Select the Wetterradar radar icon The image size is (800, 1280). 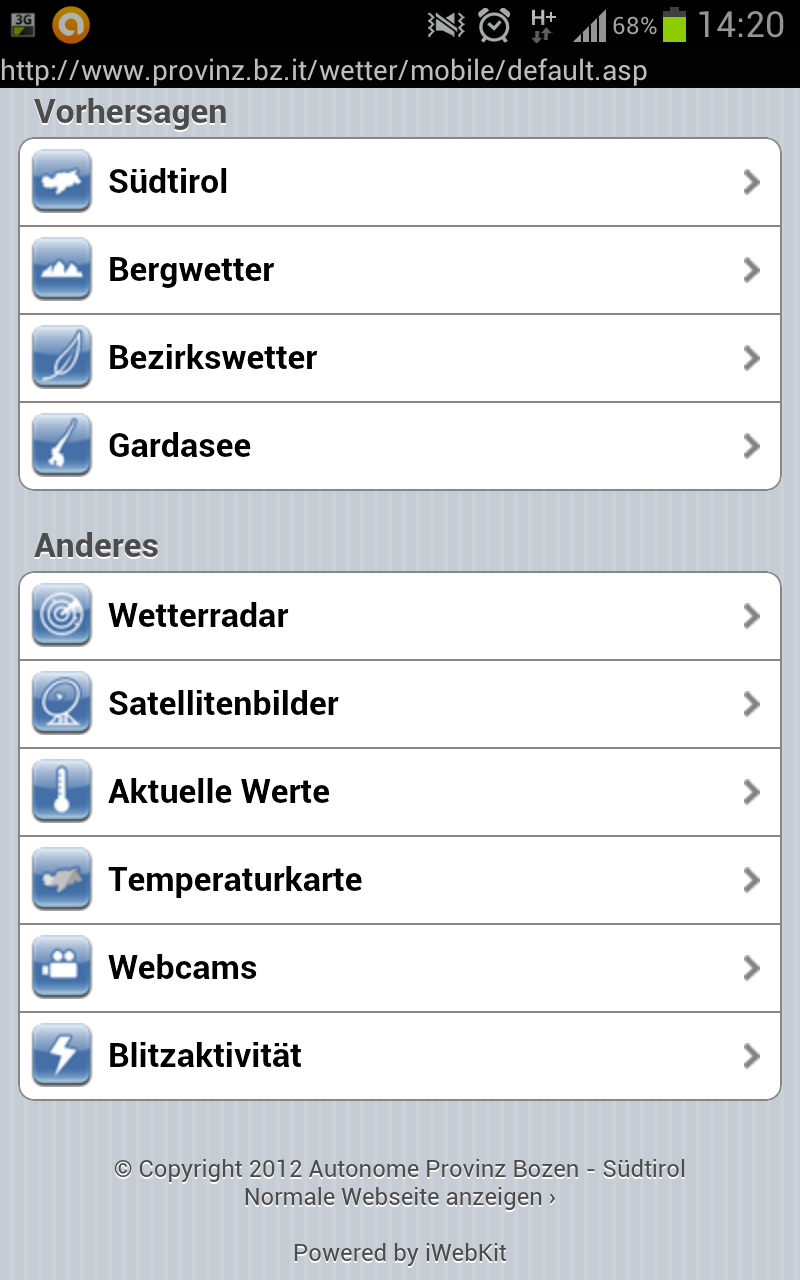[61, 615]
